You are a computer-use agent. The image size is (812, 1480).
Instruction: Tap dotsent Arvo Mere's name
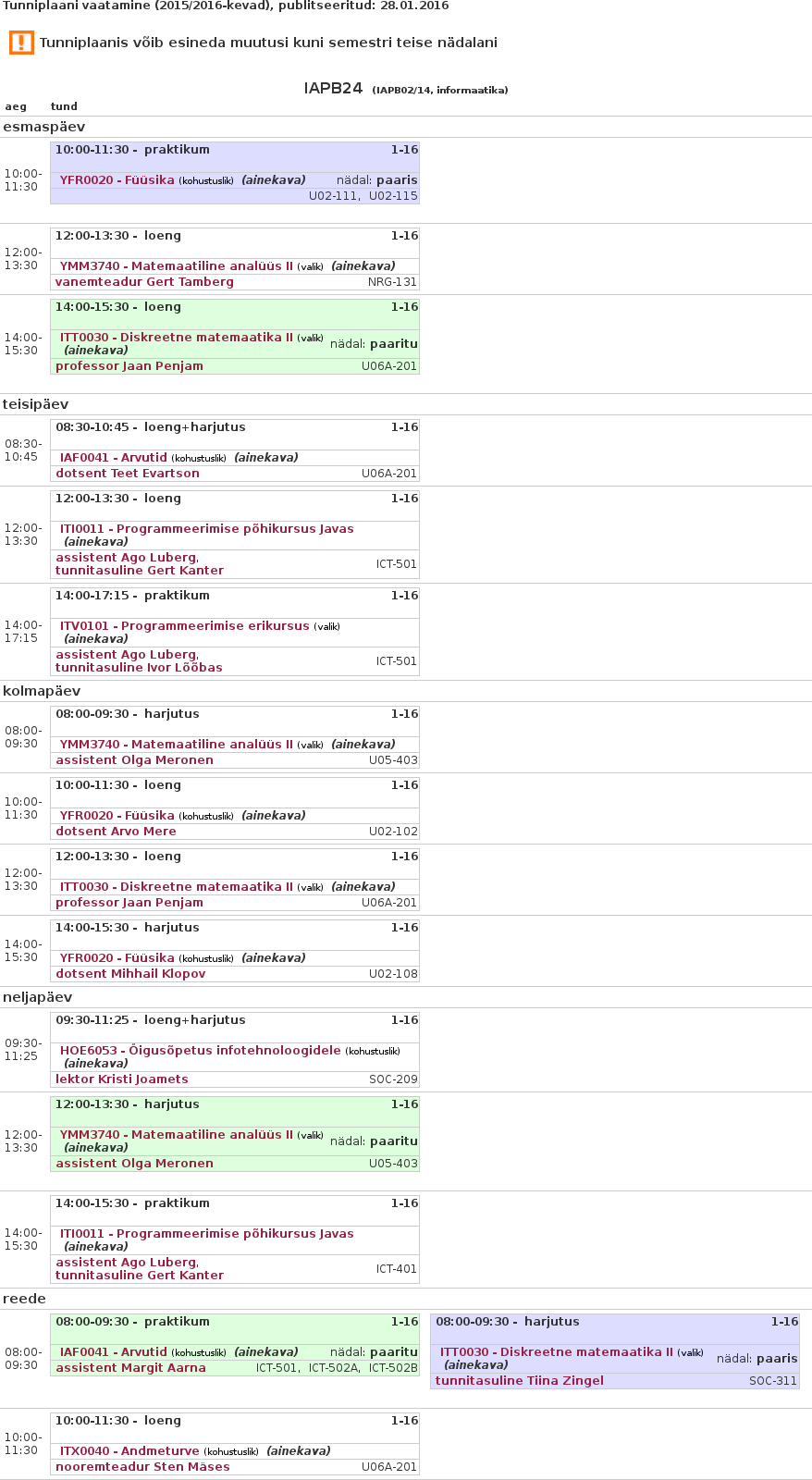(116, 832)
